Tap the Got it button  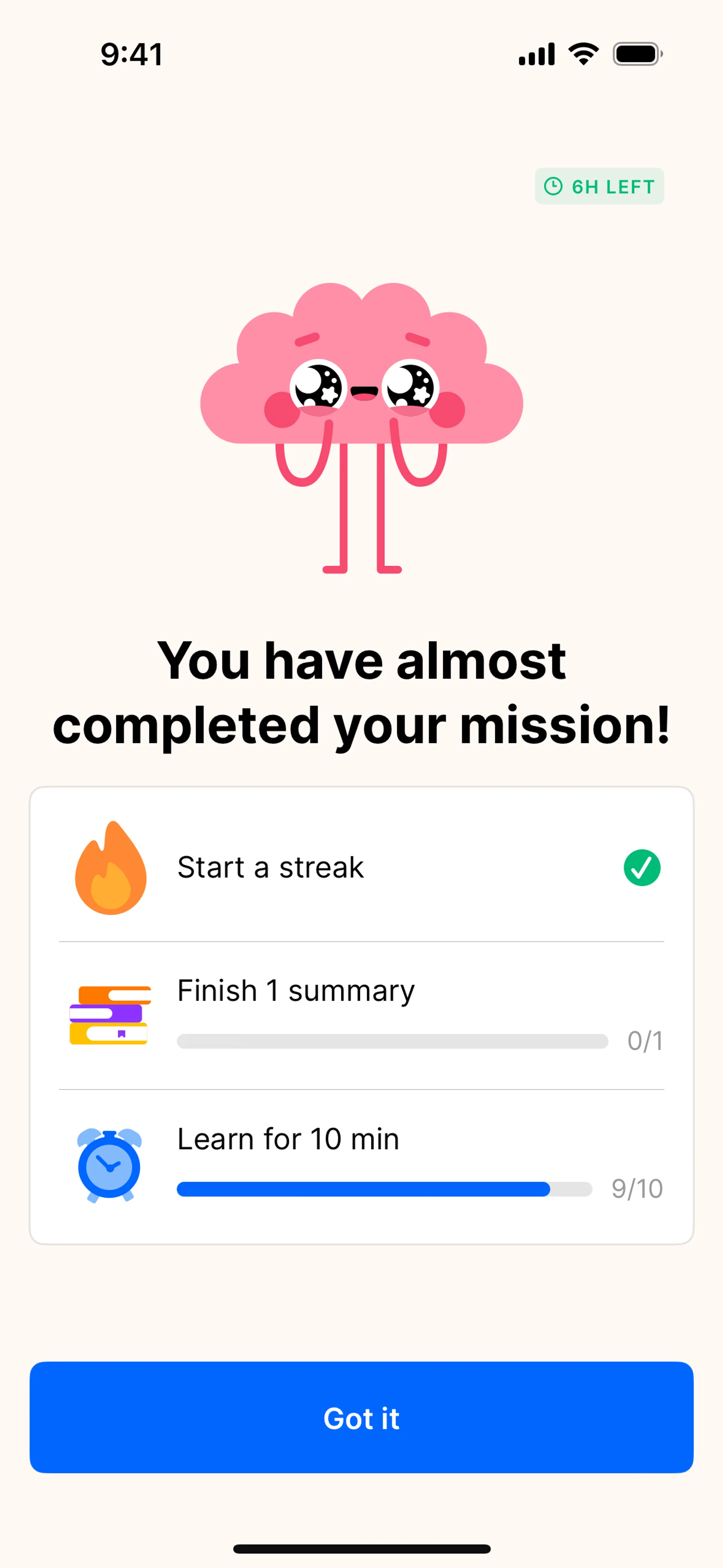pos(361,1418)
